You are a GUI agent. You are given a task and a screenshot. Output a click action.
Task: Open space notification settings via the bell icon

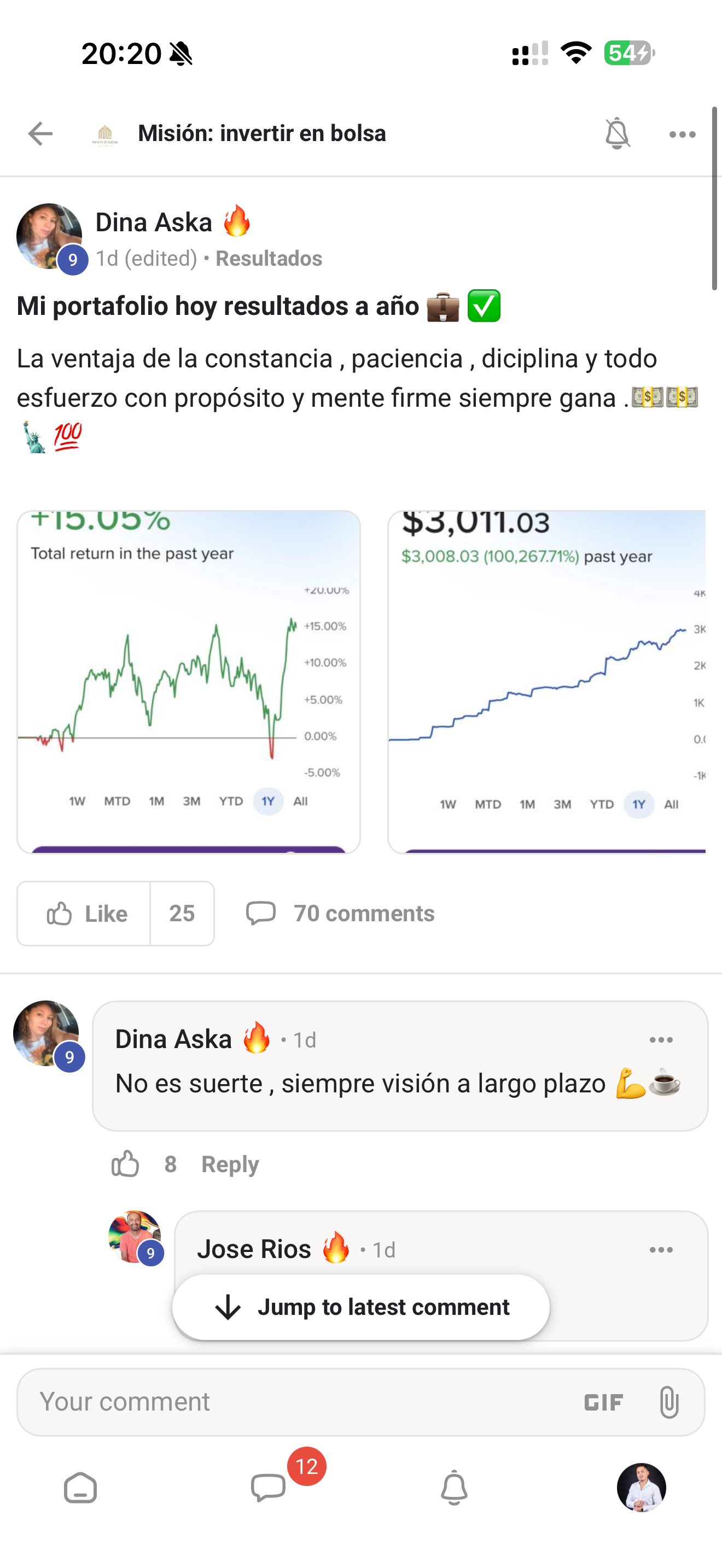(616, 133)
